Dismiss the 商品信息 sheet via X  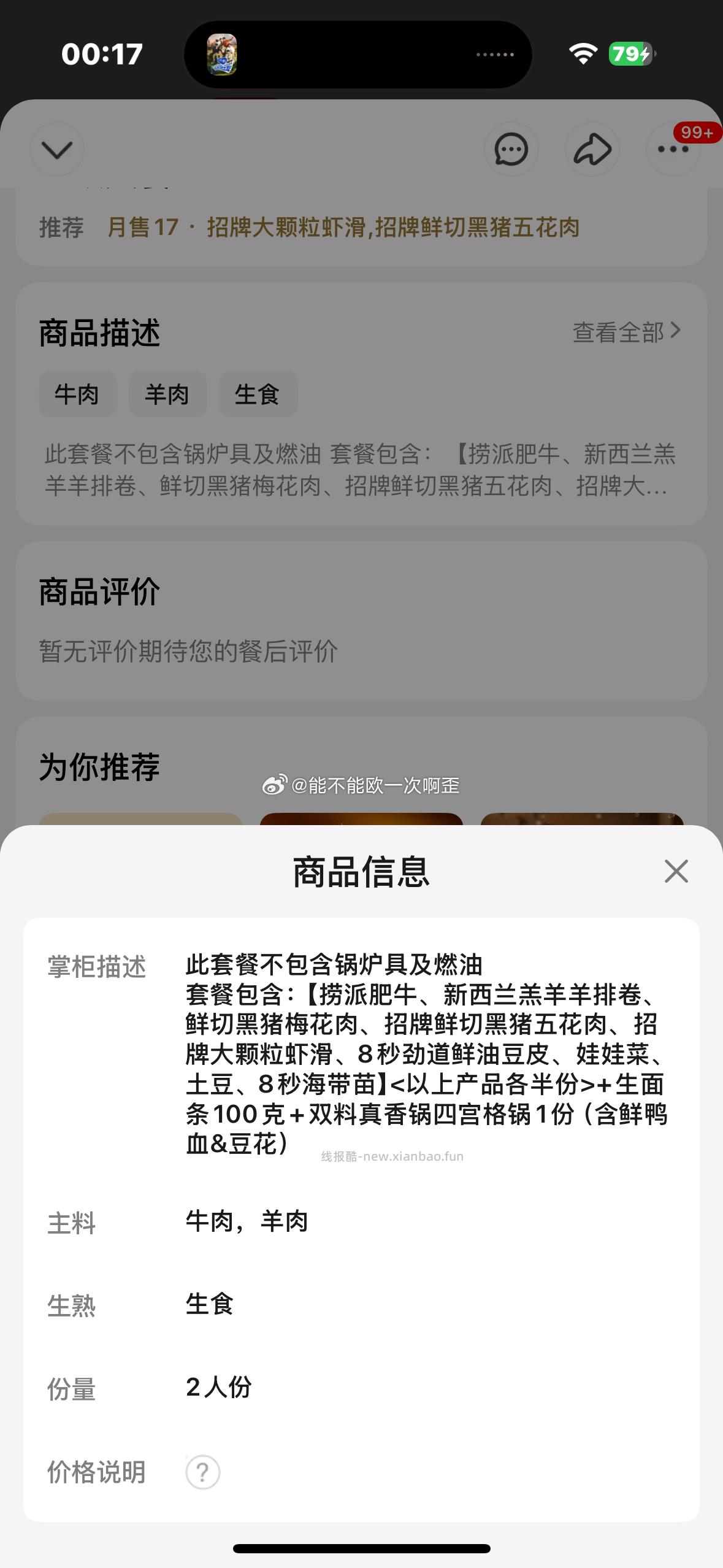(675, 872)
